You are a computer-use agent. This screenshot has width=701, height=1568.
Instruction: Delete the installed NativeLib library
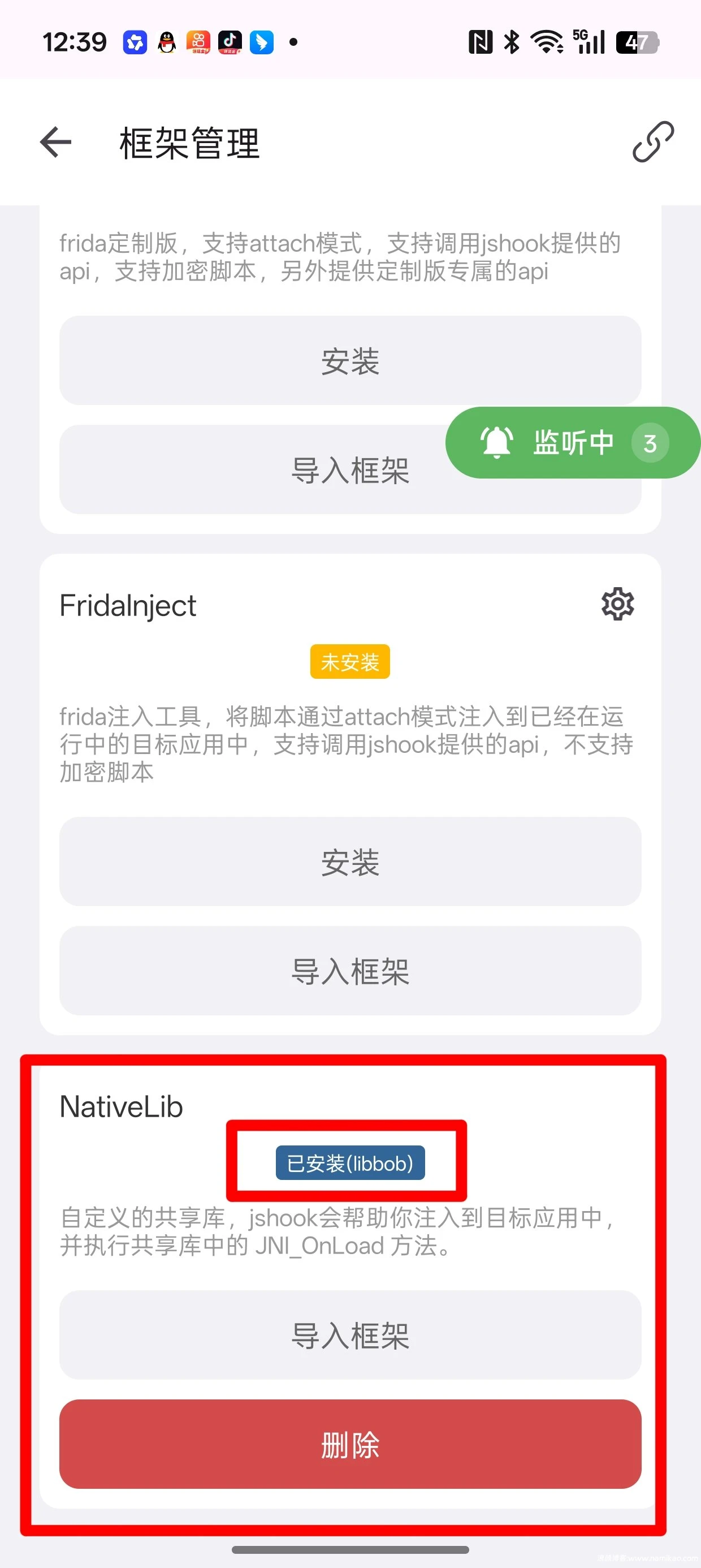pyautogui.click(x=350, y=1445)
